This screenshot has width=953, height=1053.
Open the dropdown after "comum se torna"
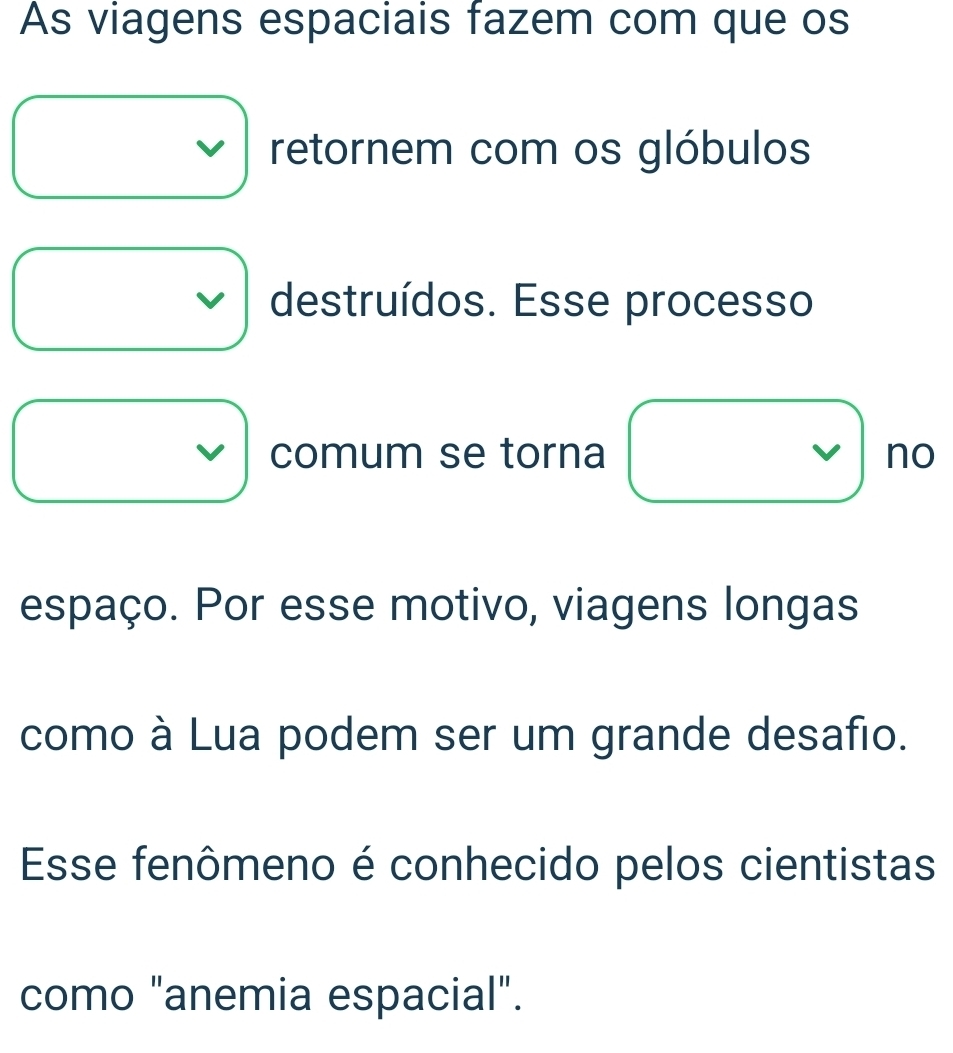[745, 451]
